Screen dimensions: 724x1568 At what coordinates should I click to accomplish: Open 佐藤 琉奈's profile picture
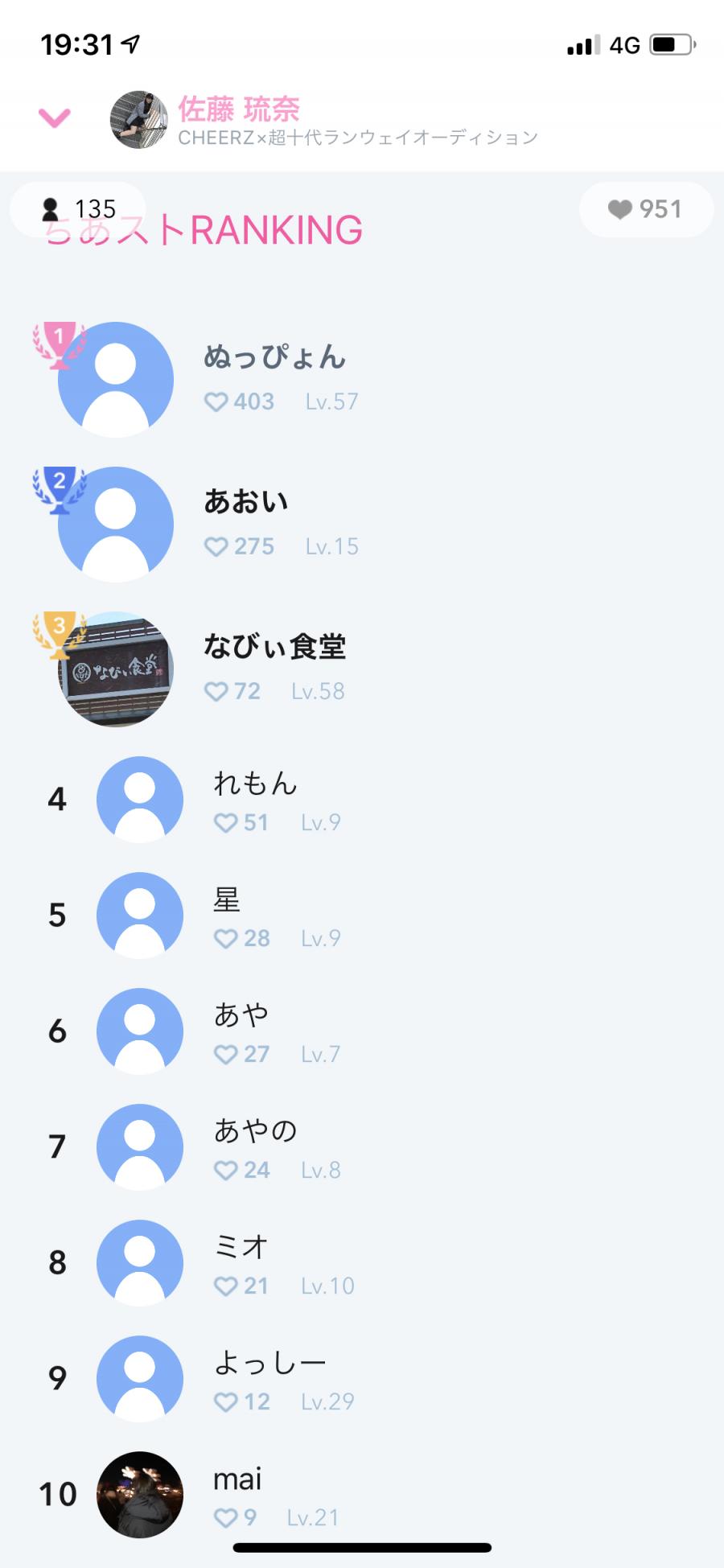138,120
